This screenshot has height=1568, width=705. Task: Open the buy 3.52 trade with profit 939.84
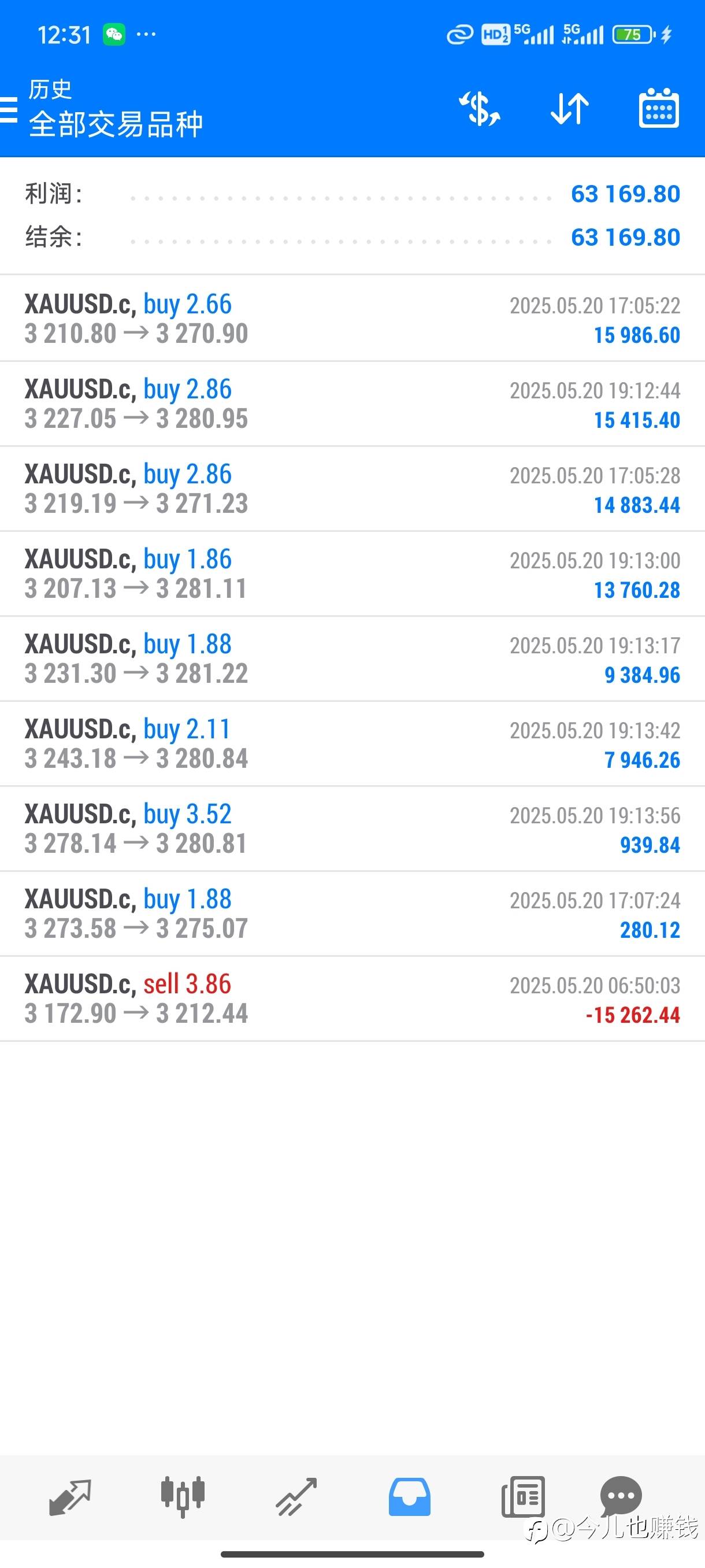(x=352, y=829)
